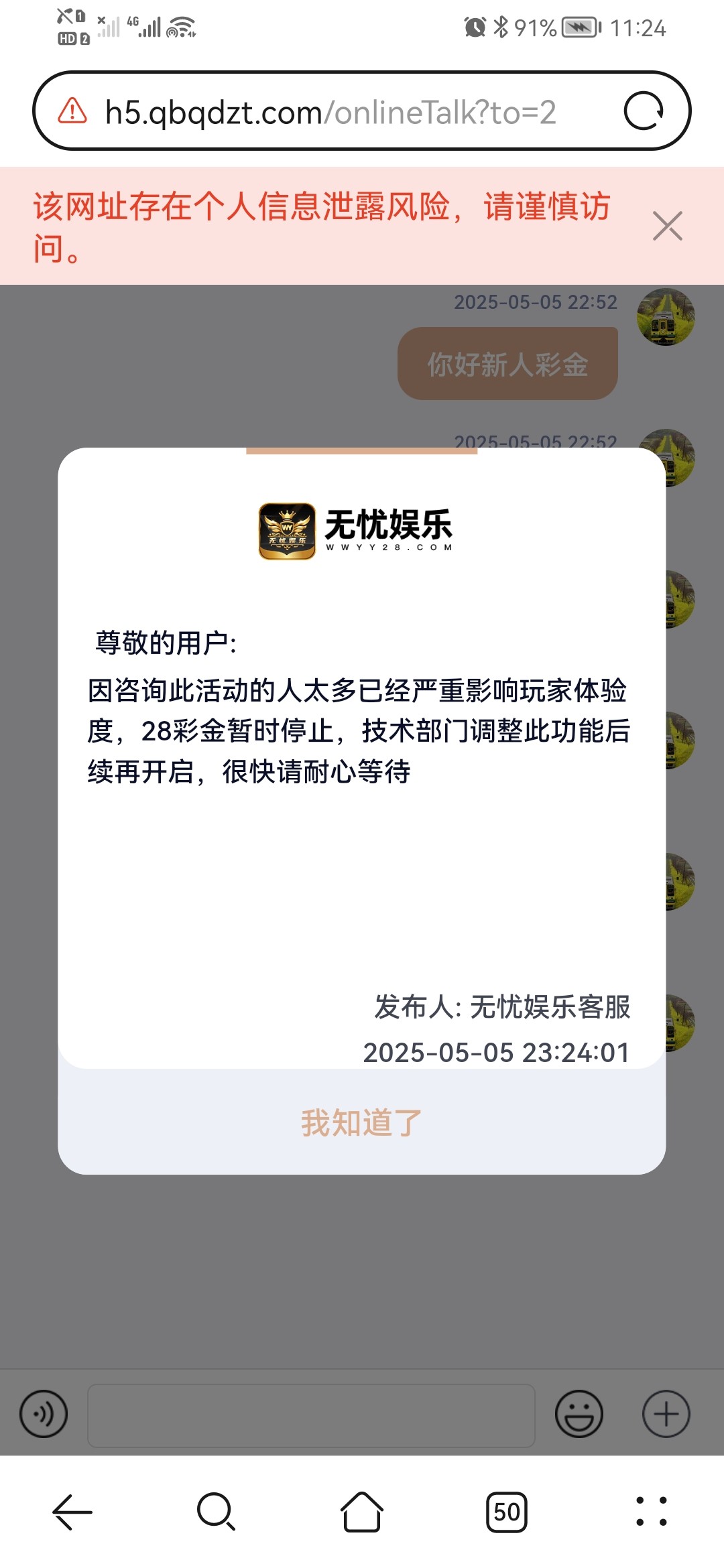
Task: Open the 50 tabs switcher
Action: [507, 1512]
